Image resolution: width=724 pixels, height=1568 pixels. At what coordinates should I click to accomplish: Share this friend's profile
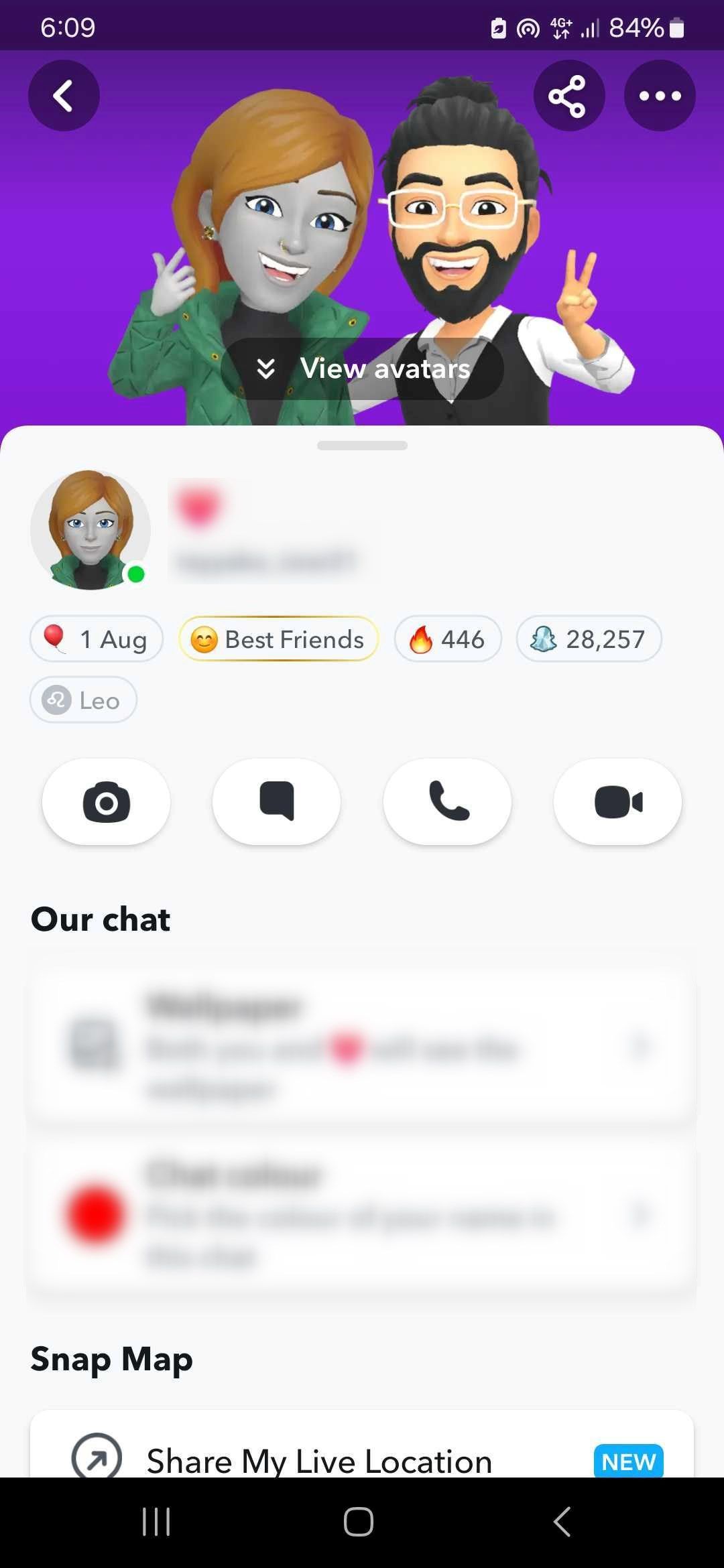(x=568, y=95)
